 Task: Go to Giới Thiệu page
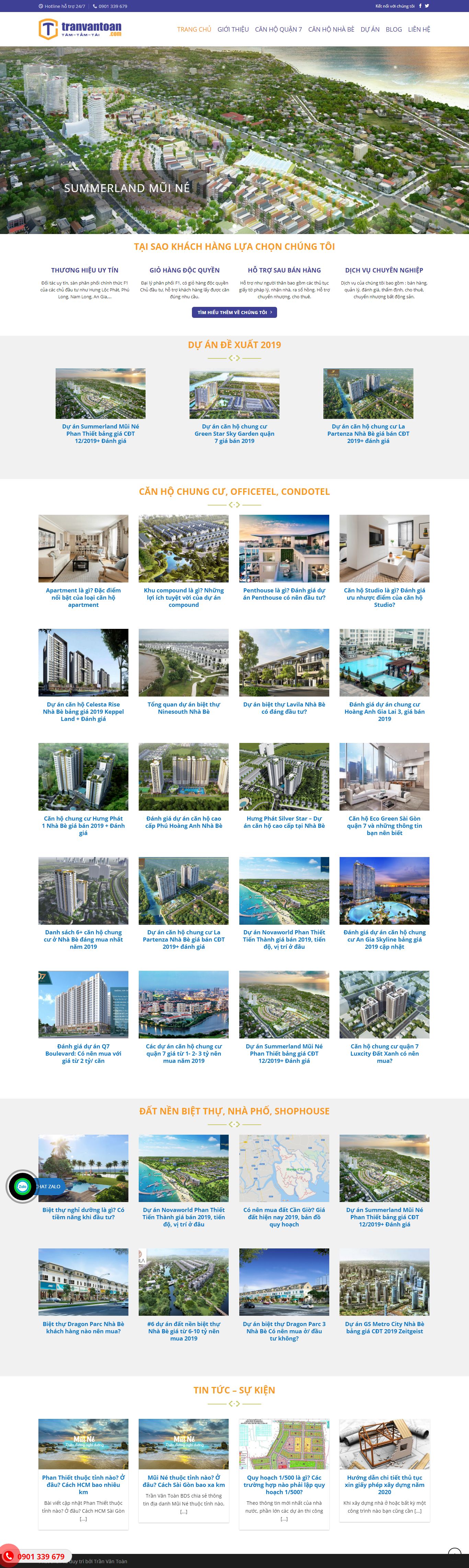pos(233,29)
